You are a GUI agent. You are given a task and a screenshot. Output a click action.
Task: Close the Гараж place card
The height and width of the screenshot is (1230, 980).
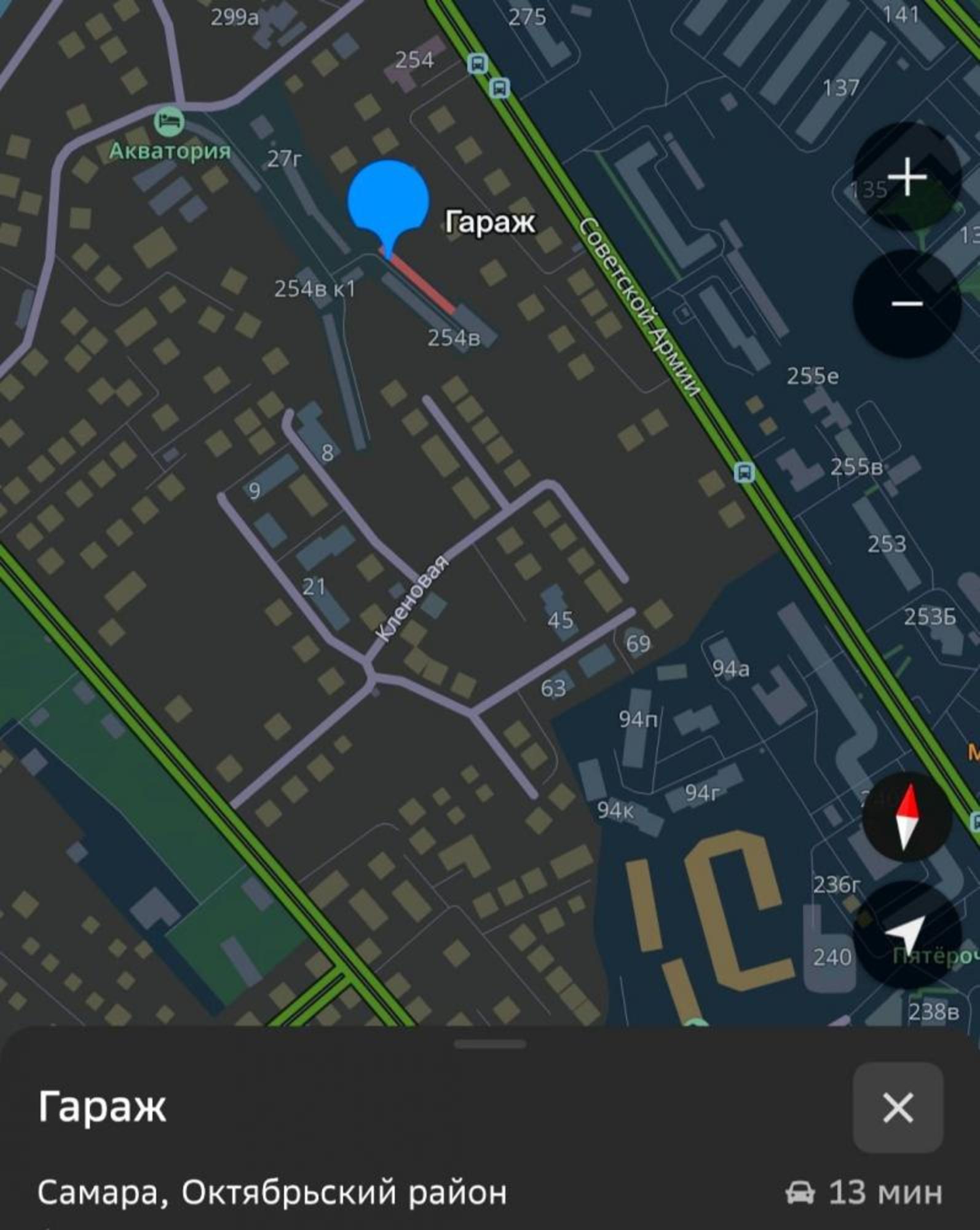click(x=898, y=1108)
